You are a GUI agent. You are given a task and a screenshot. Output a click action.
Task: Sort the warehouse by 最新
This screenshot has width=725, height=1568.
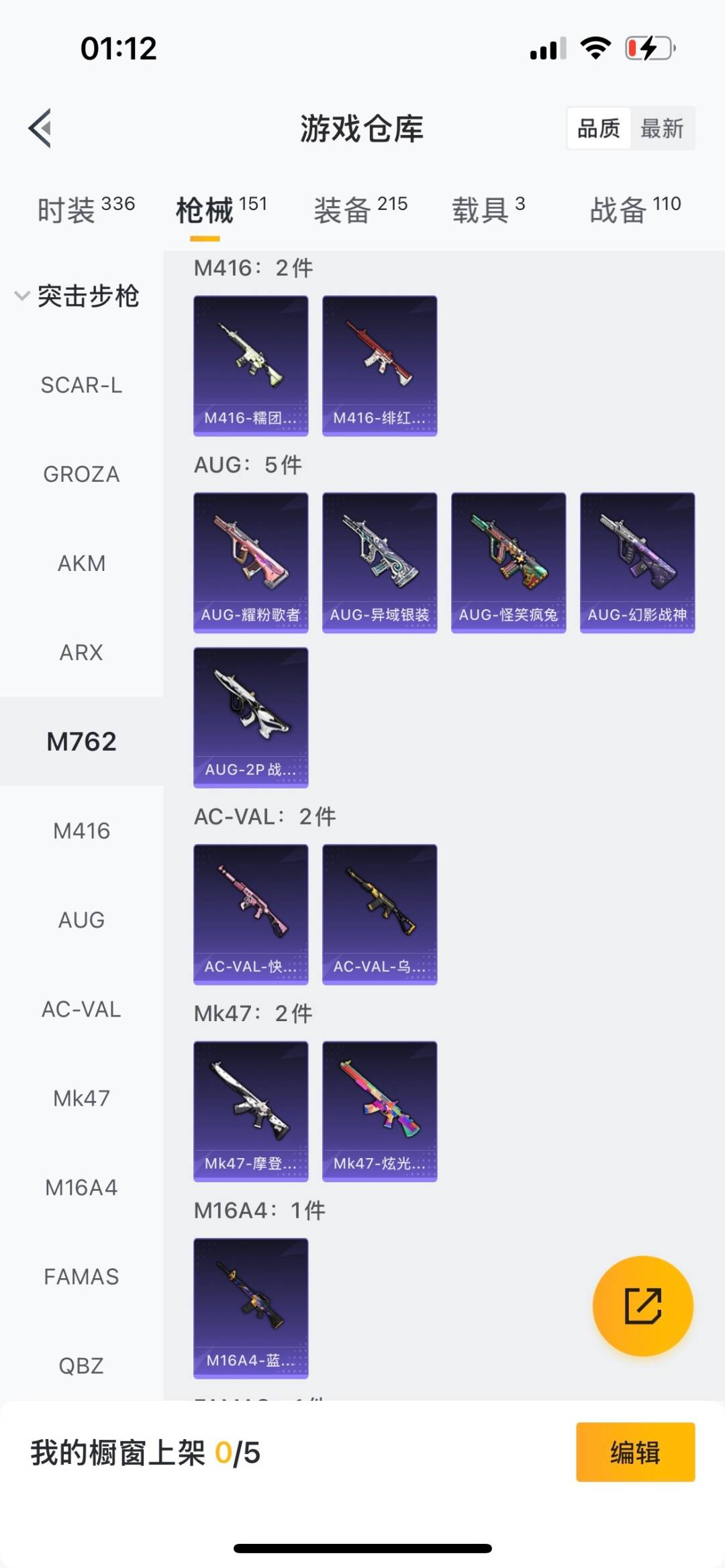[662, 128]
